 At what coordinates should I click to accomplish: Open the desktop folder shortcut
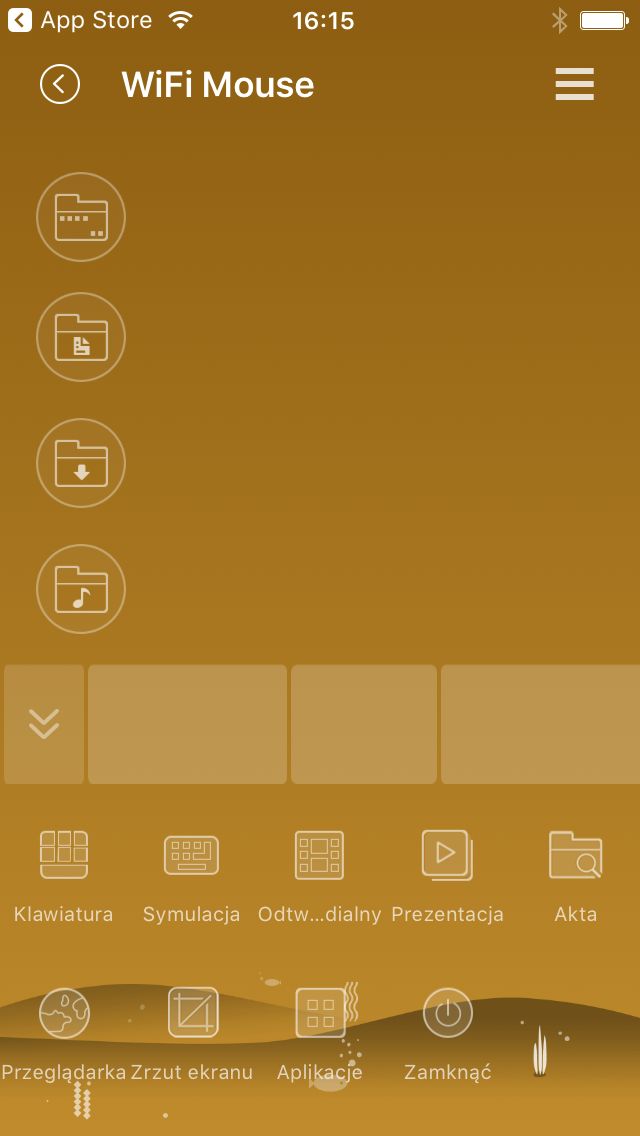pos(81,217)
